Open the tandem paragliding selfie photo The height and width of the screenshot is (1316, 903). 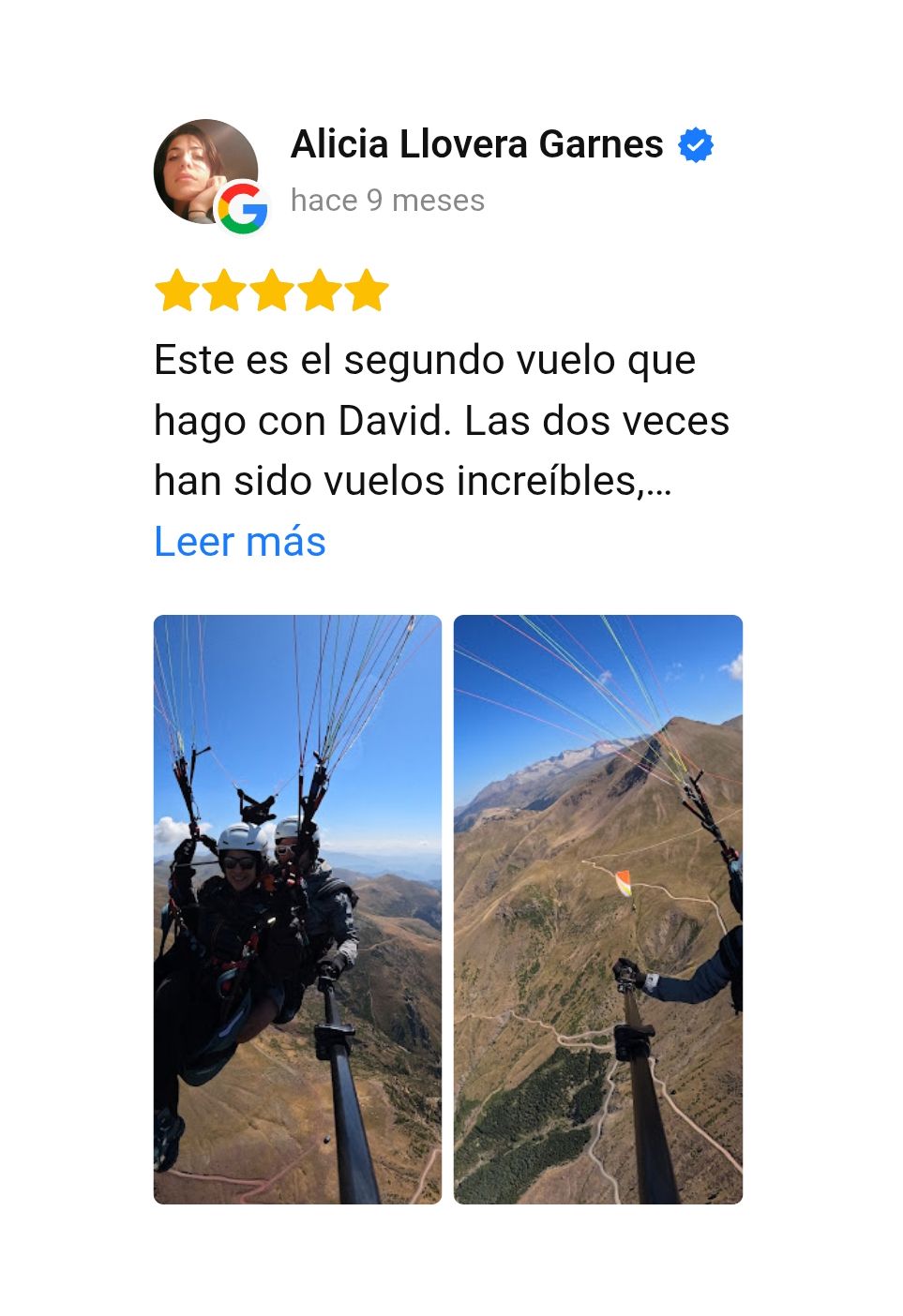(x=297, y=908)
